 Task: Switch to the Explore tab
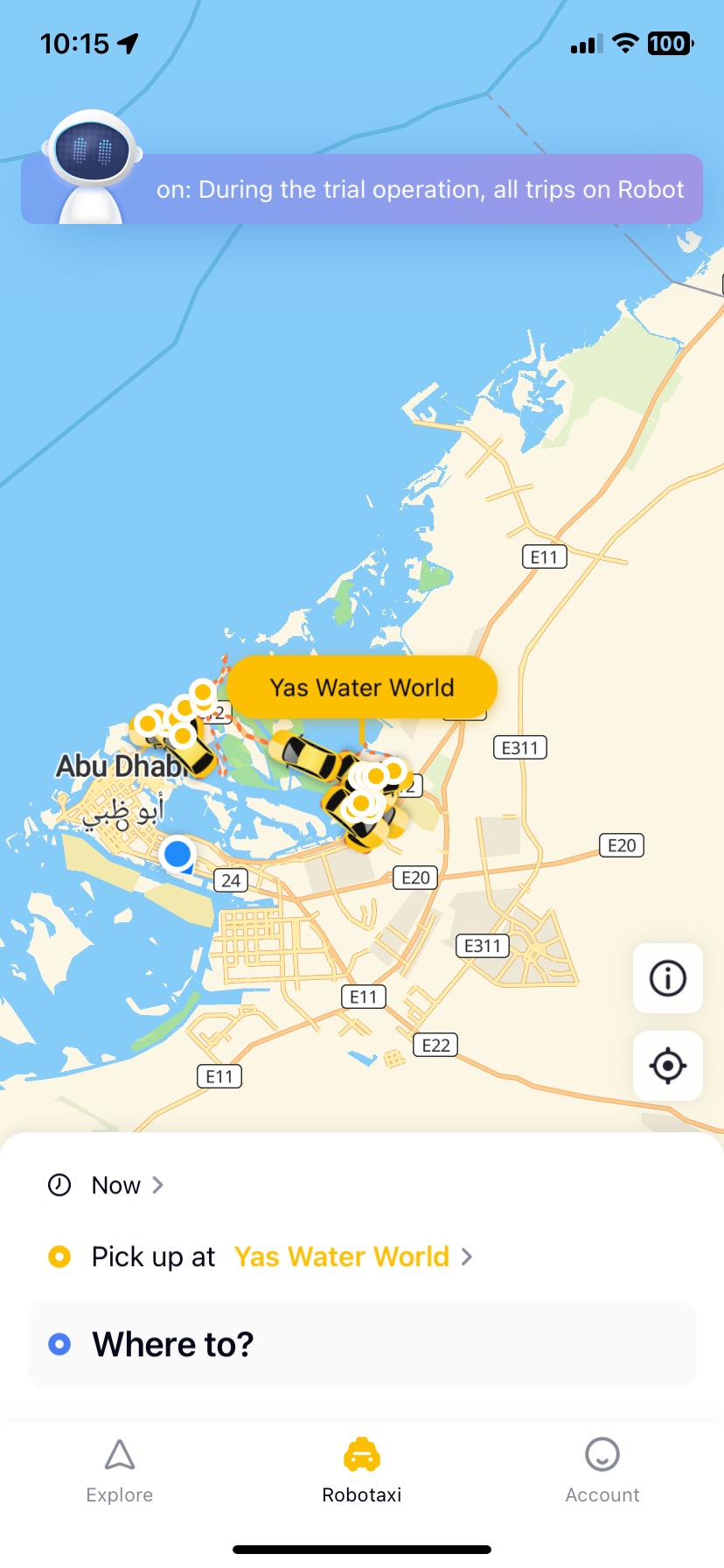(120, 1471)
